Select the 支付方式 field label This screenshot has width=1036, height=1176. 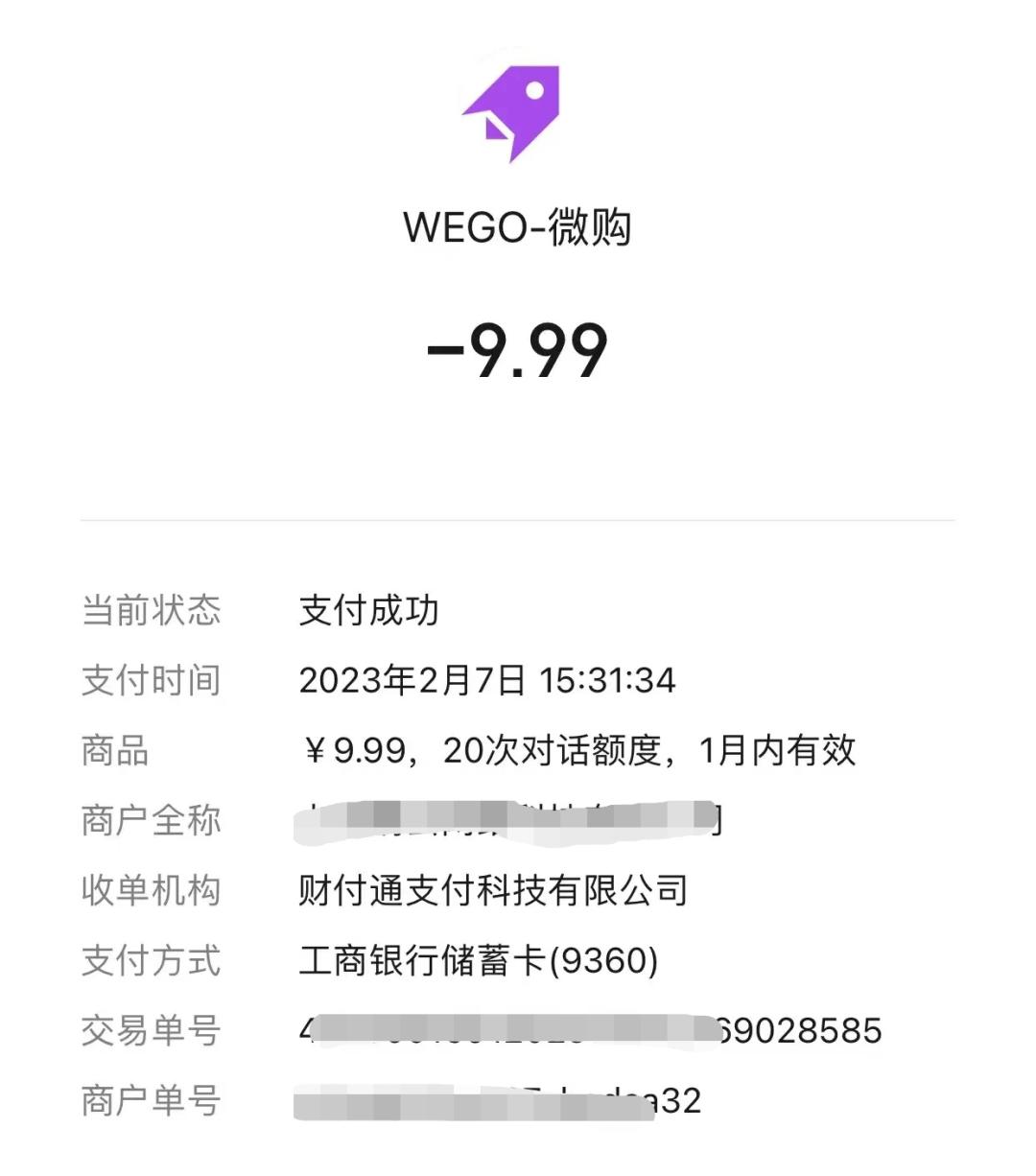(x=151, y=961)
